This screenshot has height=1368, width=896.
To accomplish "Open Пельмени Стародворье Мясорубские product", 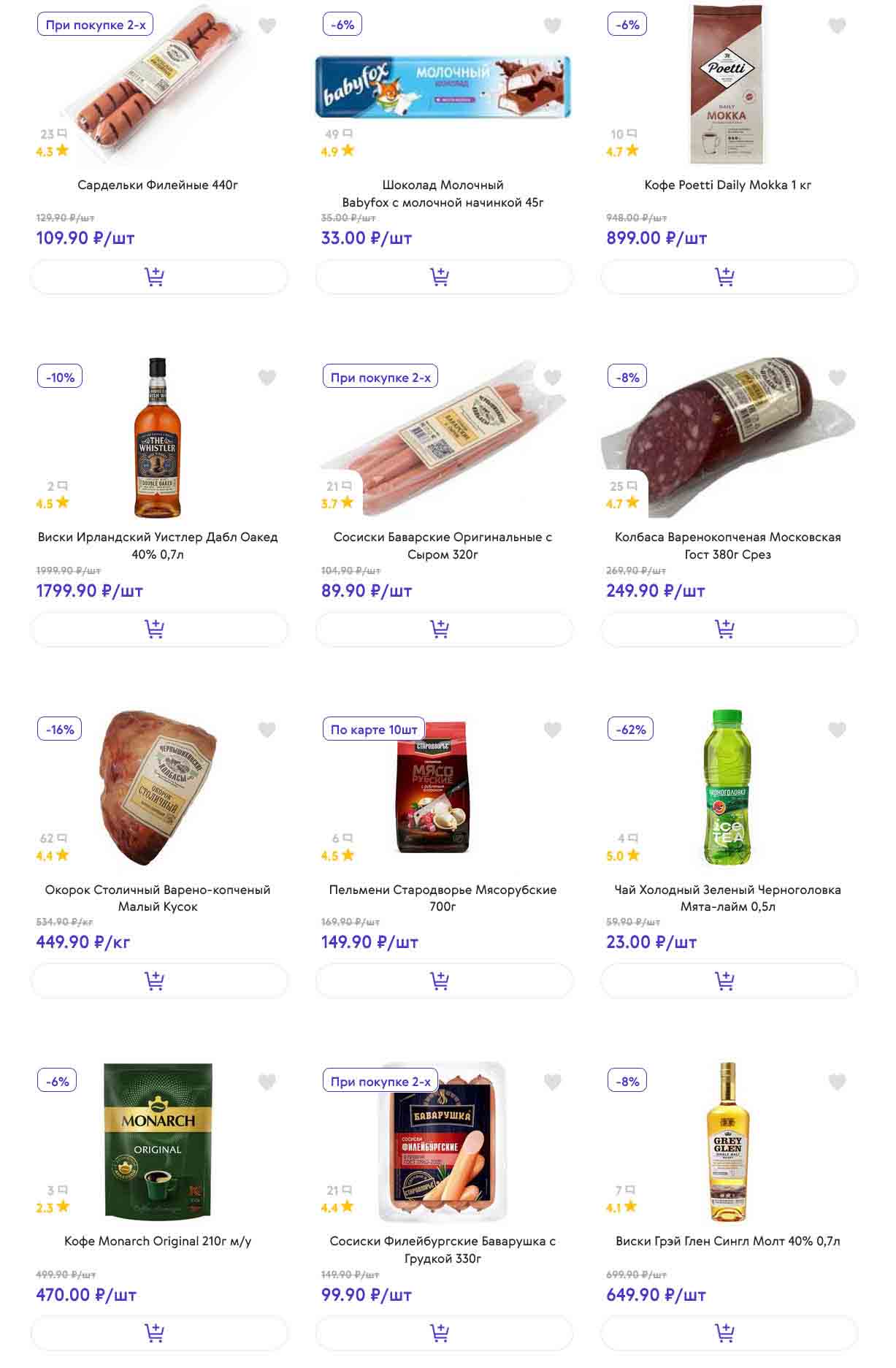I will tap(443, 898).
